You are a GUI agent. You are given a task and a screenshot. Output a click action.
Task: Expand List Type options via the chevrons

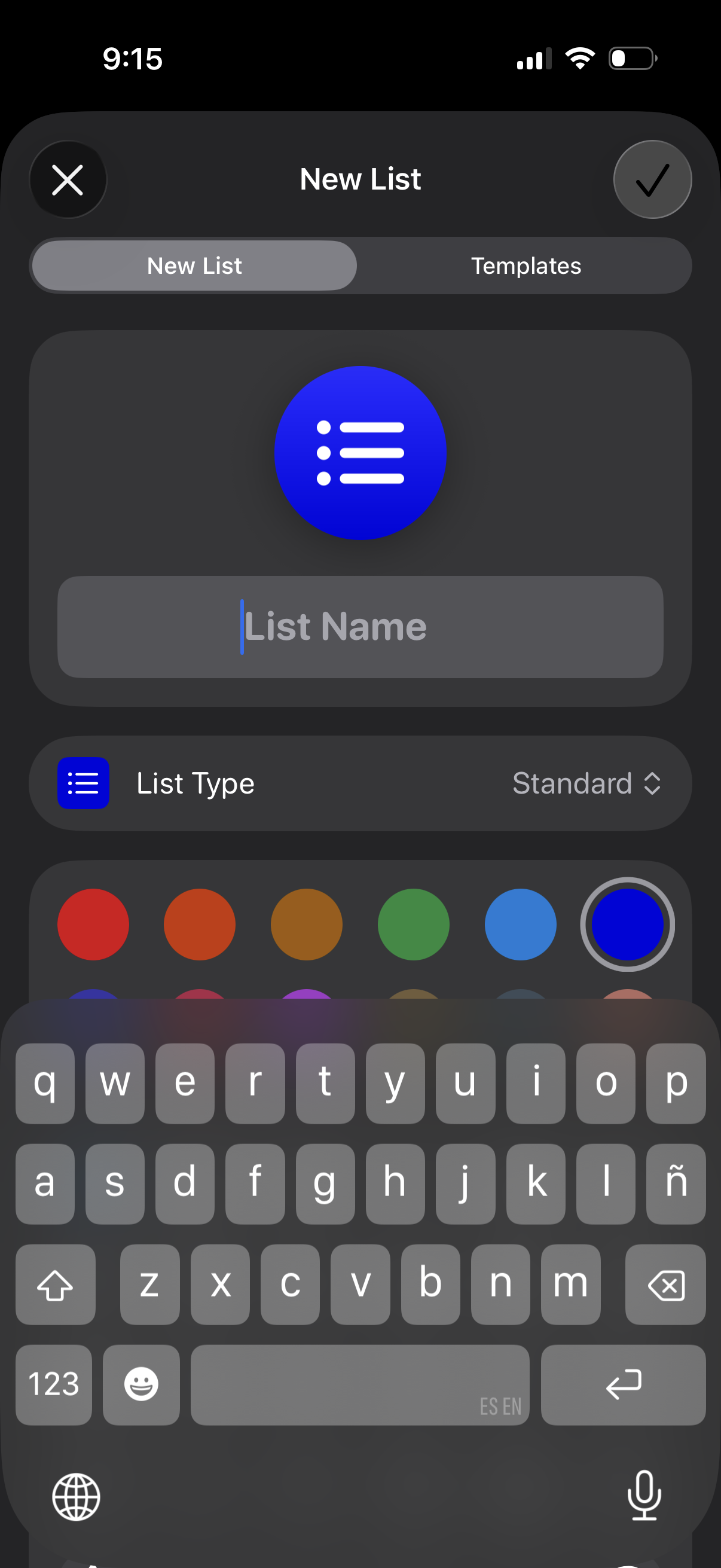[653, 783]
